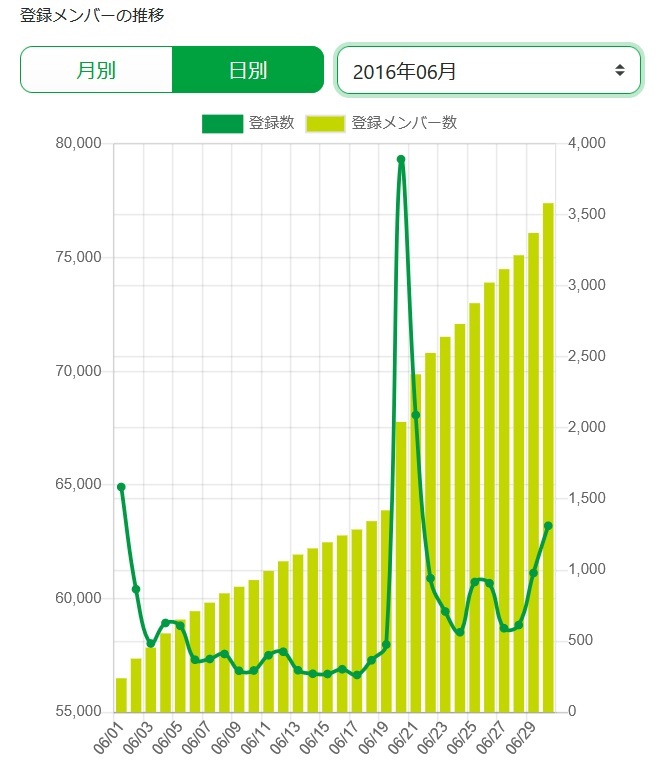Switch to the 月別 monthly view
The image size is (657, 761).
[96, 70]
